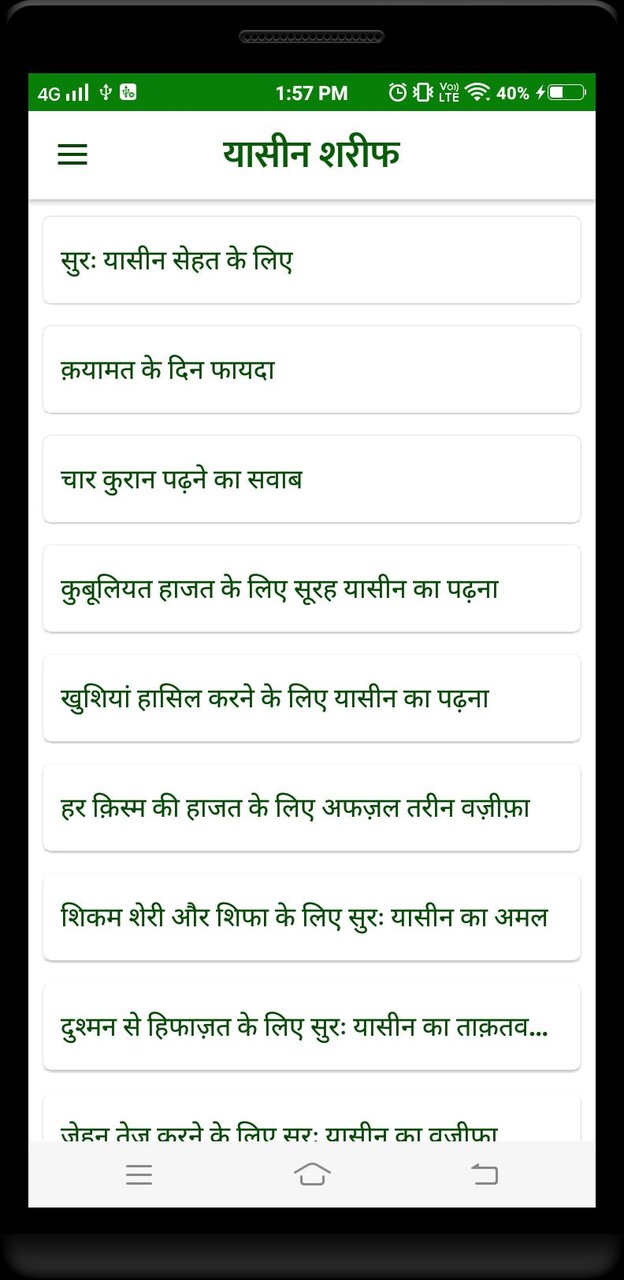This screenshot has width=624, height=1280.
Task: Go back using system back button
Action: [484, 1175]
